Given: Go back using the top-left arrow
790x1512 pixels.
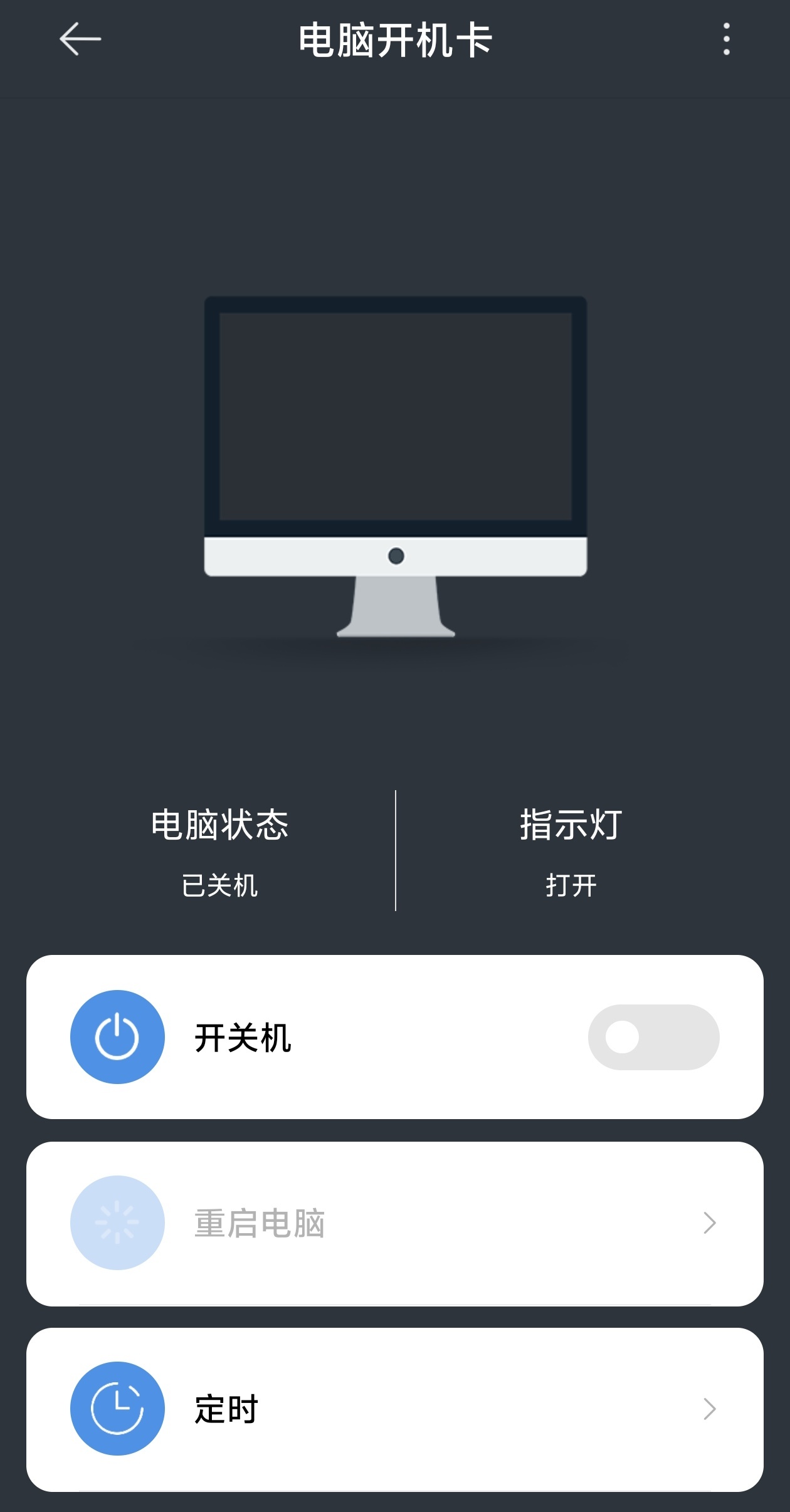Looking at the screenshot, I should pyautogui.click(x=80, y=39).
